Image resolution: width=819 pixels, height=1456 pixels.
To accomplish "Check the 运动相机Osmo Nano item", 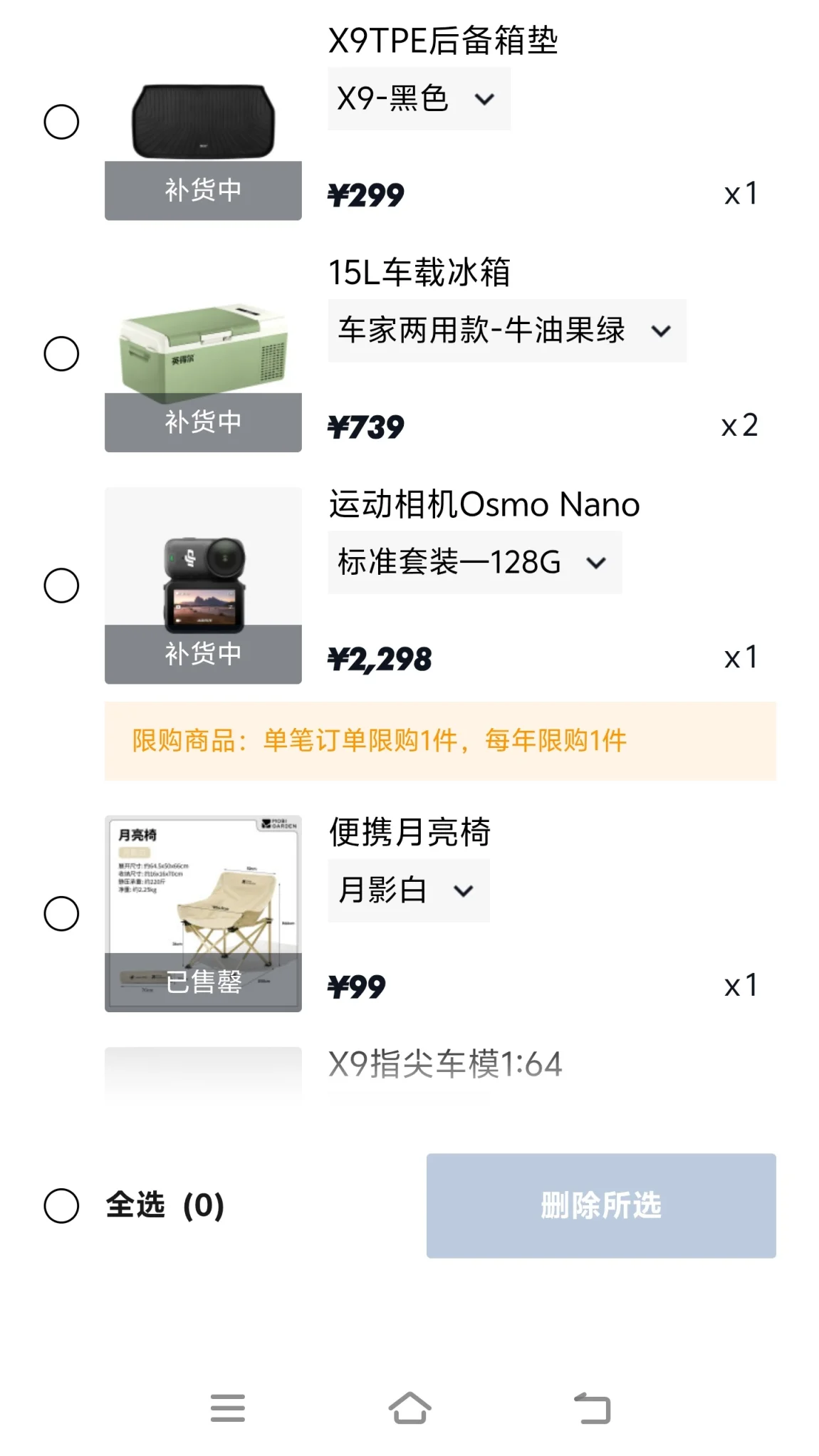I will tap(61, 586).
